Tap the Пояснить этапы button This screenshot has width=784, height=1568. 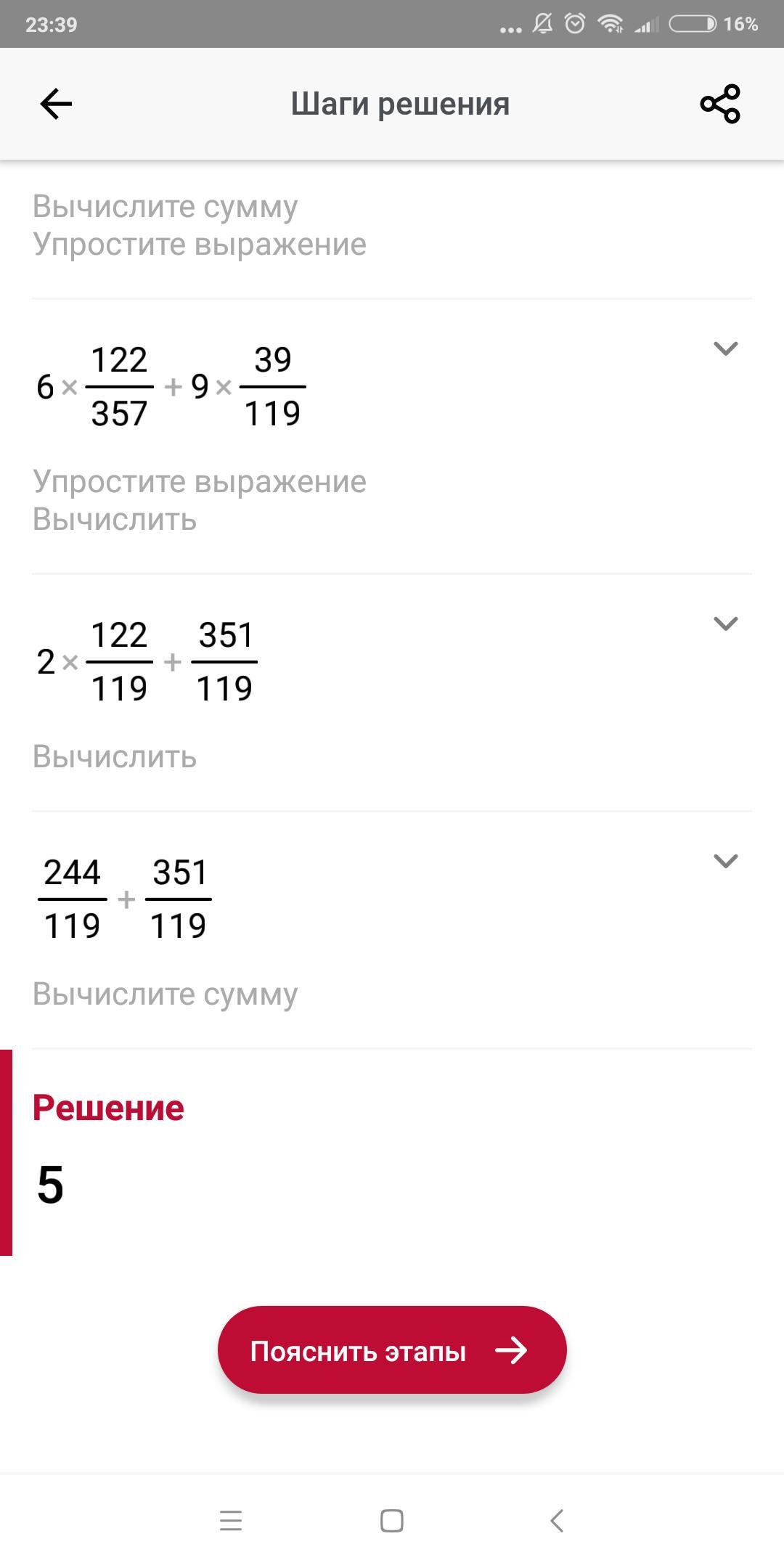click(x=392, y=1350)
